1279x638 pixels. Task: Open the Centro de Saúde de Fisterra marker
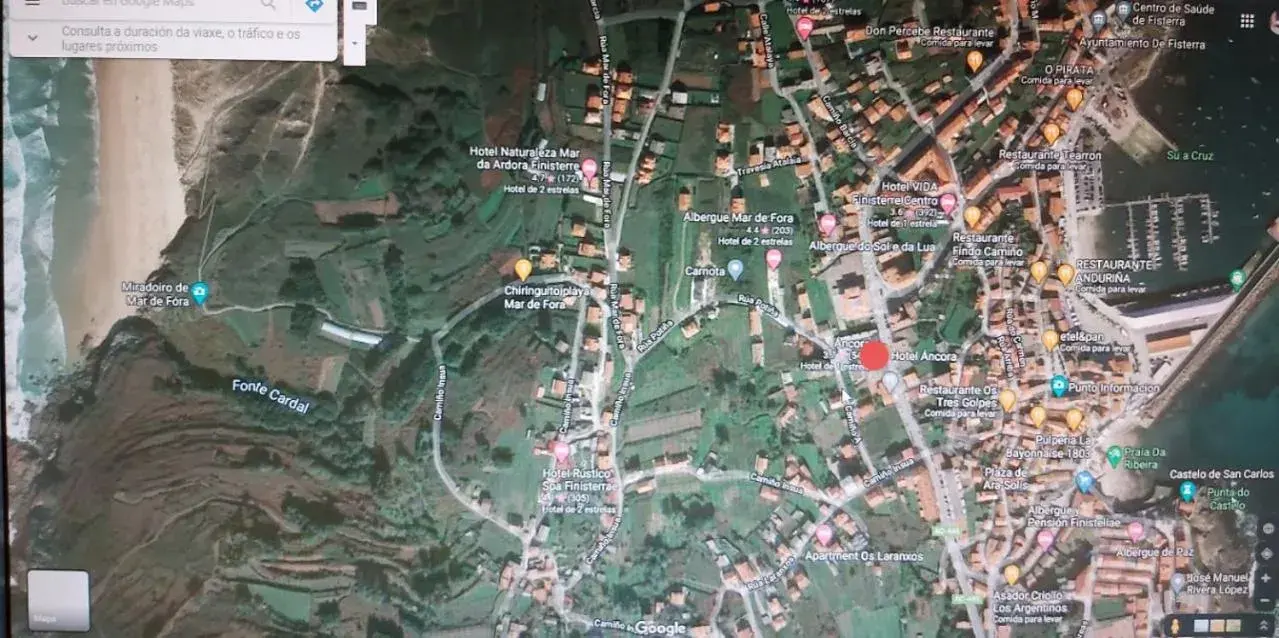coord(1123,10)
